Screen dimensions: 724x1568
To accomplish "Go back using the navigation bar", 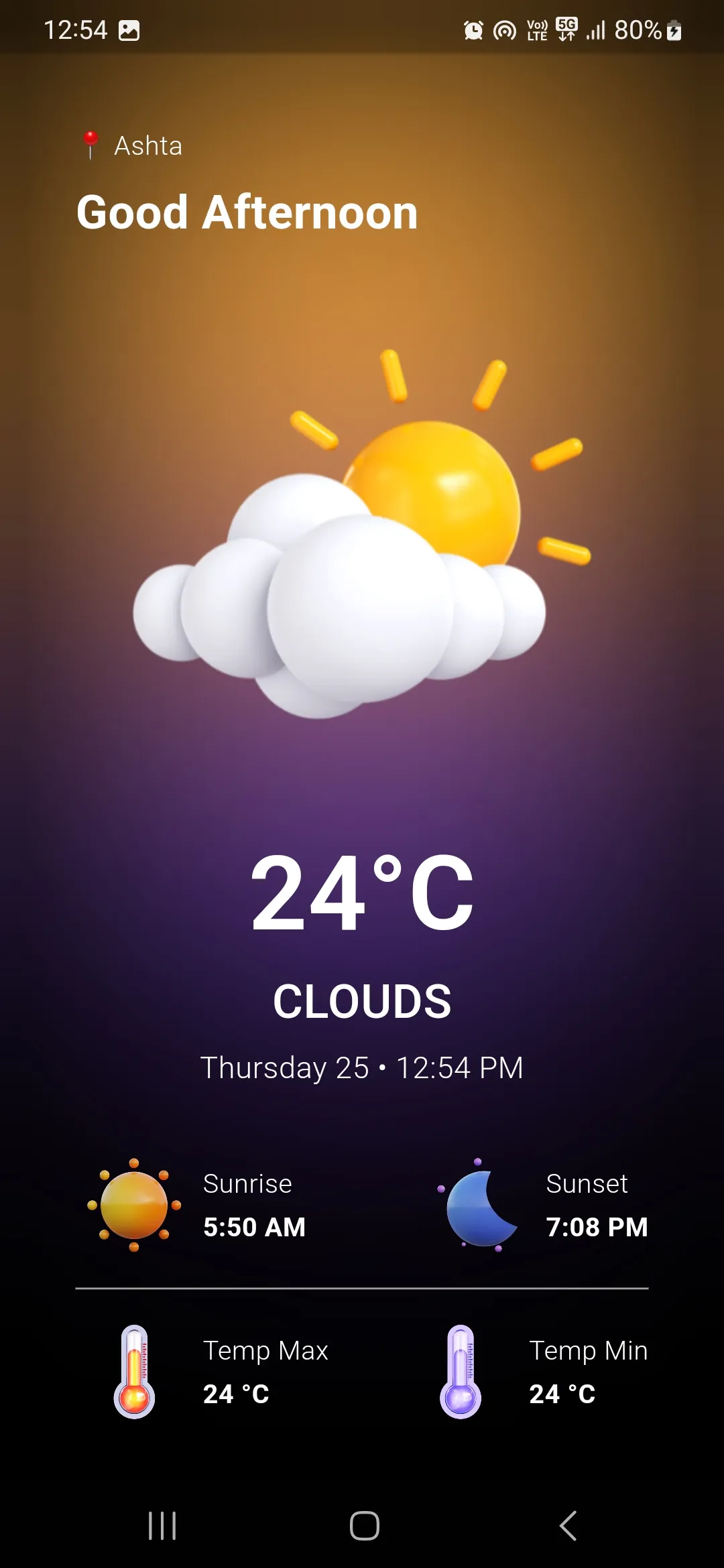I will (x=568, y=1526).
